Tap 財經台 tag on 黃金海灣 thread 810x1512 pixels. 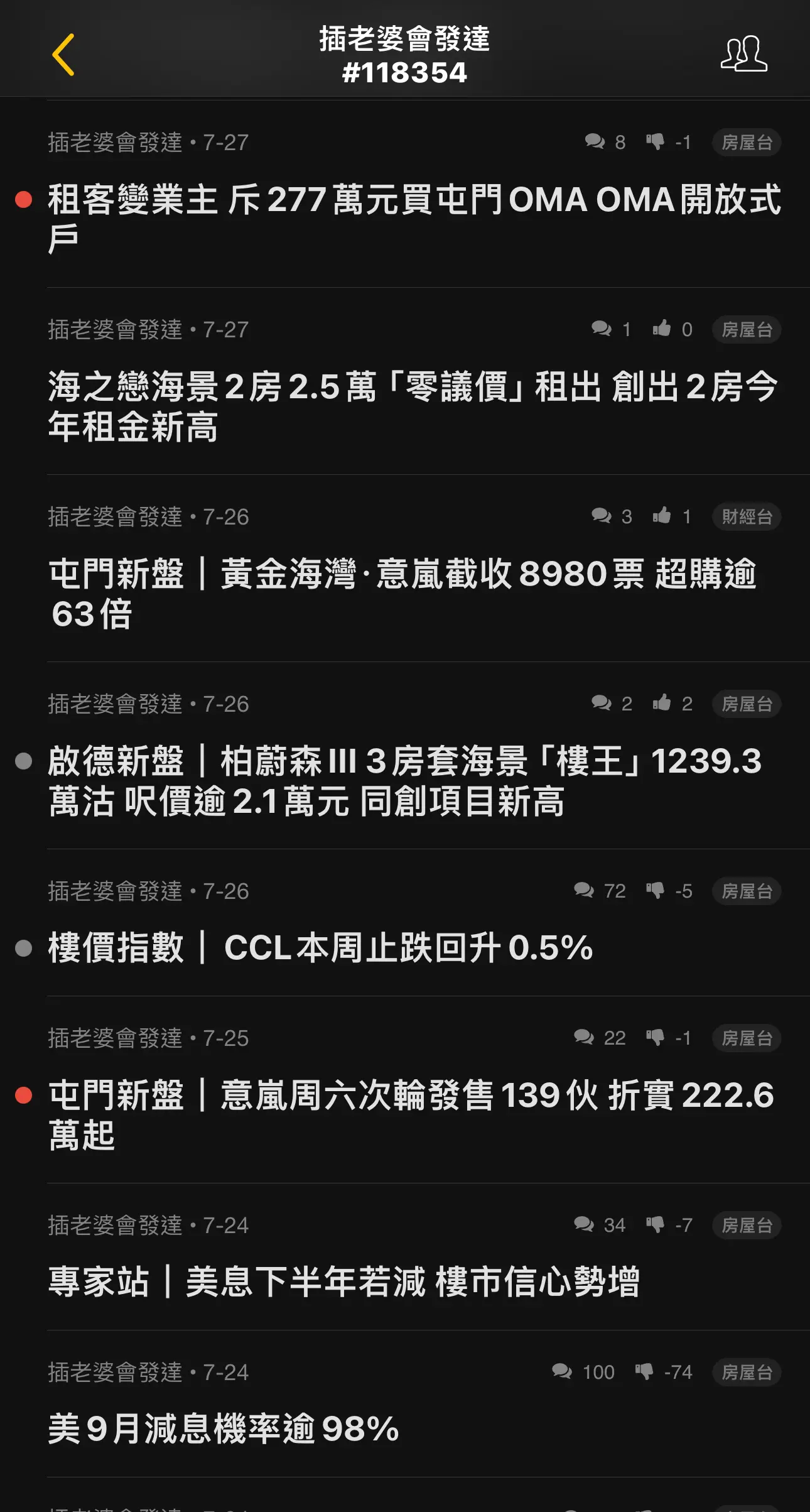747,516
